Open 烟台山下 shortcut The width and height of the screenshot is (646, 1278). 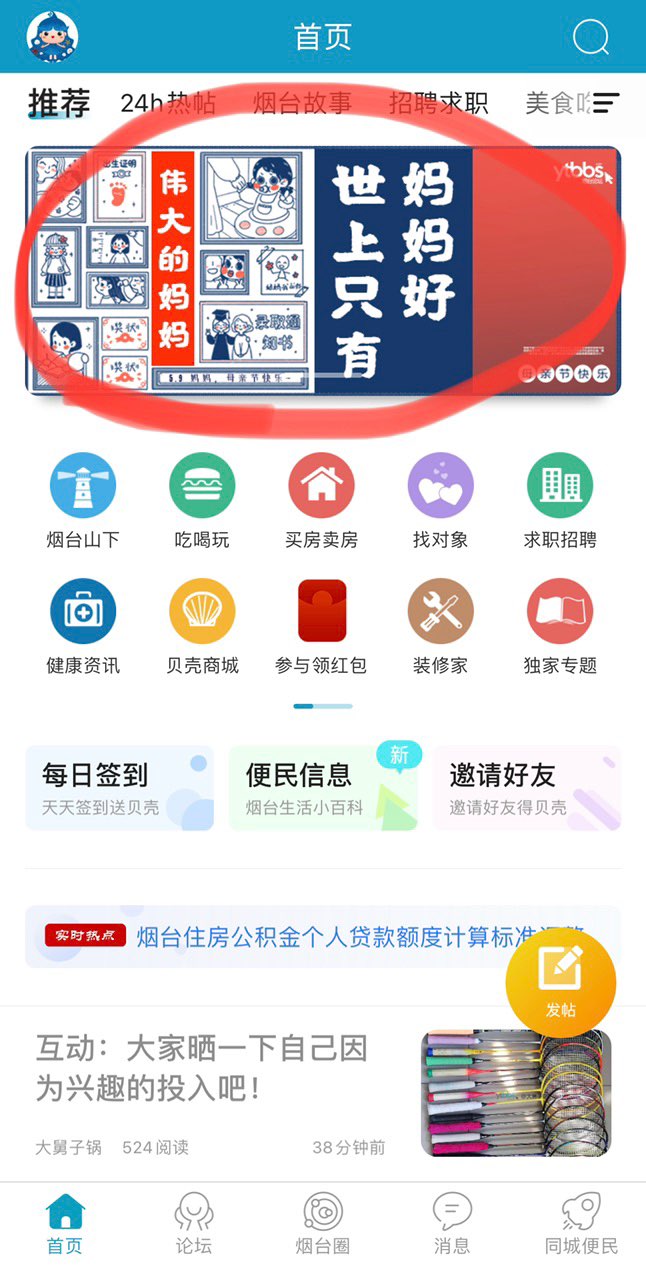click(x=83, y=500)
